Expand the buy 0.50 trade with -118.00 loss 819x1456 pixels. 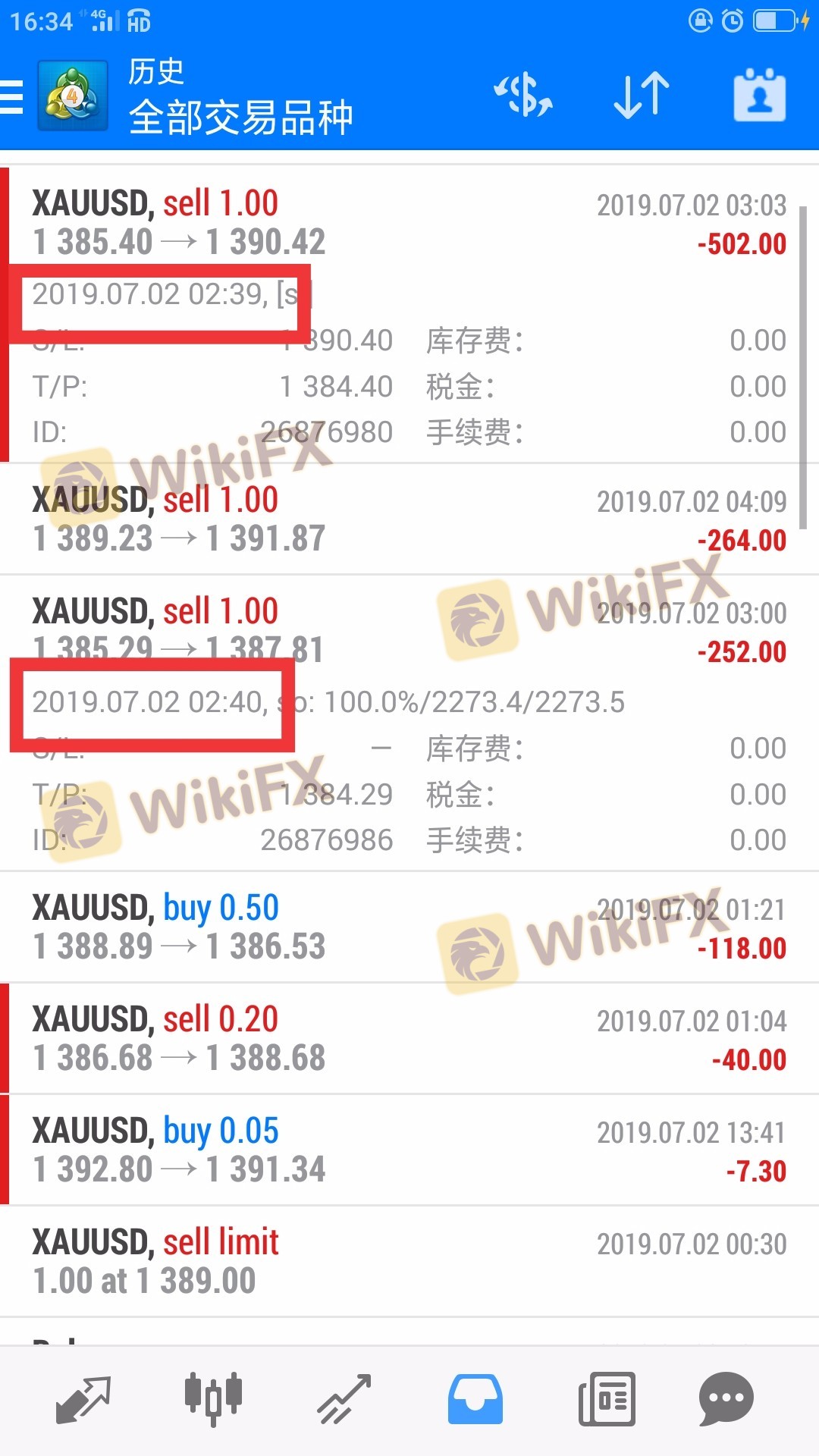409,927
